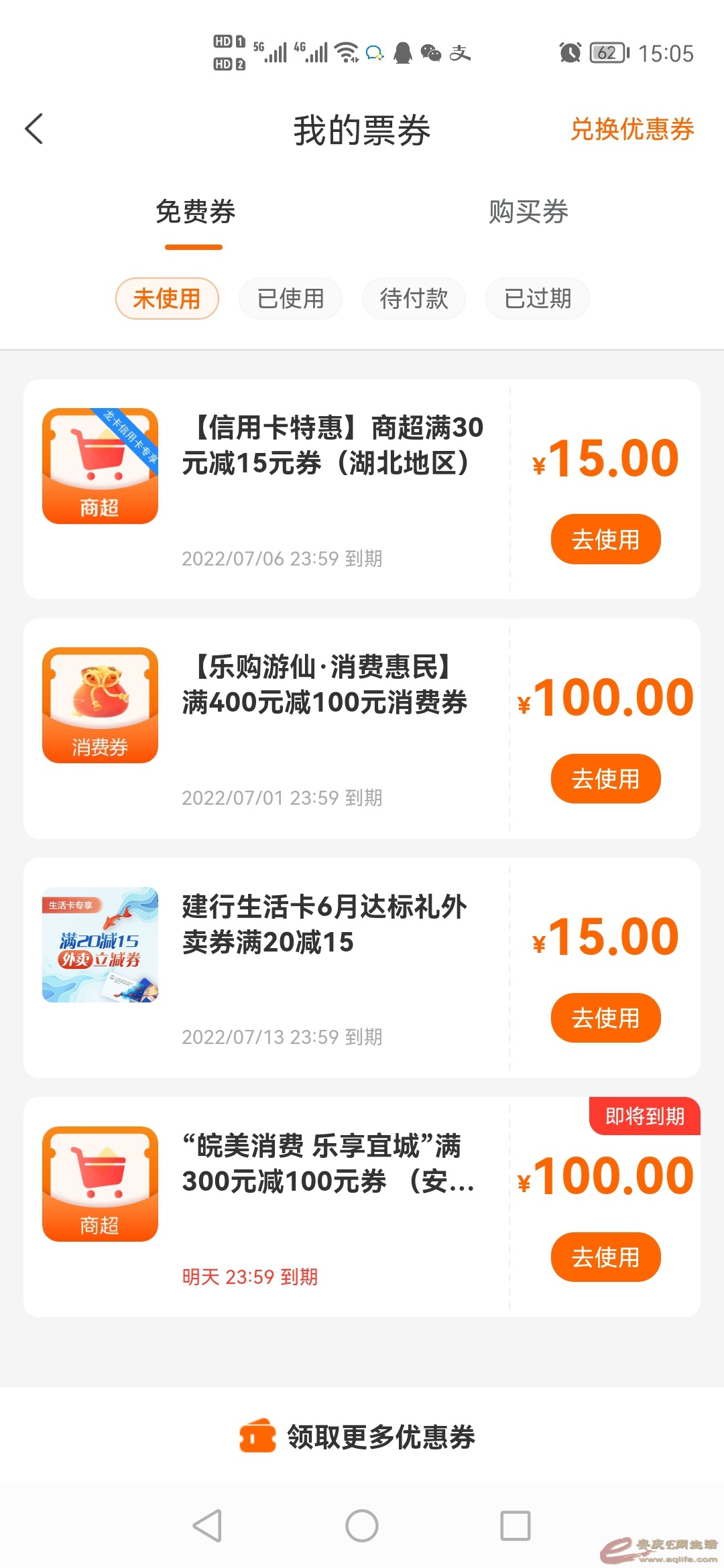The height and width of the screenshot is (1568, 724).
Task: View 已过期 coupons
Action: pos(538,298)
